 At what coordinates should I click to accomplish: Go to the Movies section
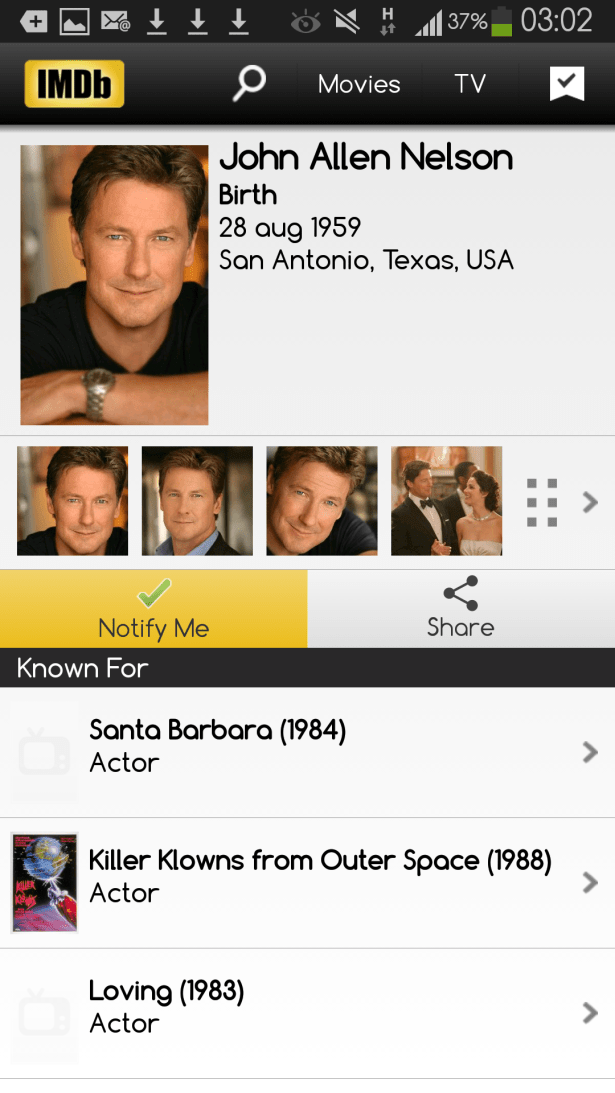(359, 84)
